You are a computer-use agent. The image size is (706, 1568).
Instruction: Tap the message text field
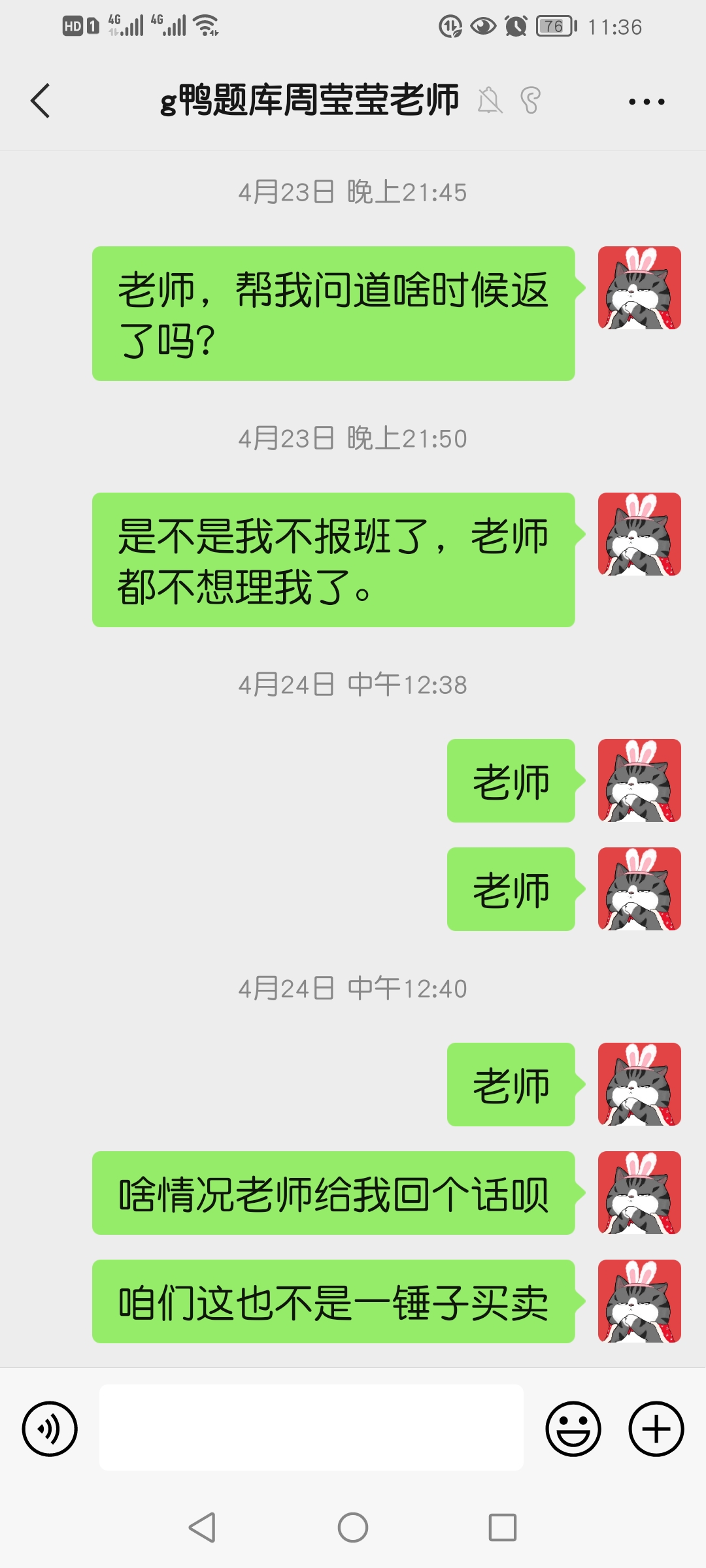point(311,1428)
